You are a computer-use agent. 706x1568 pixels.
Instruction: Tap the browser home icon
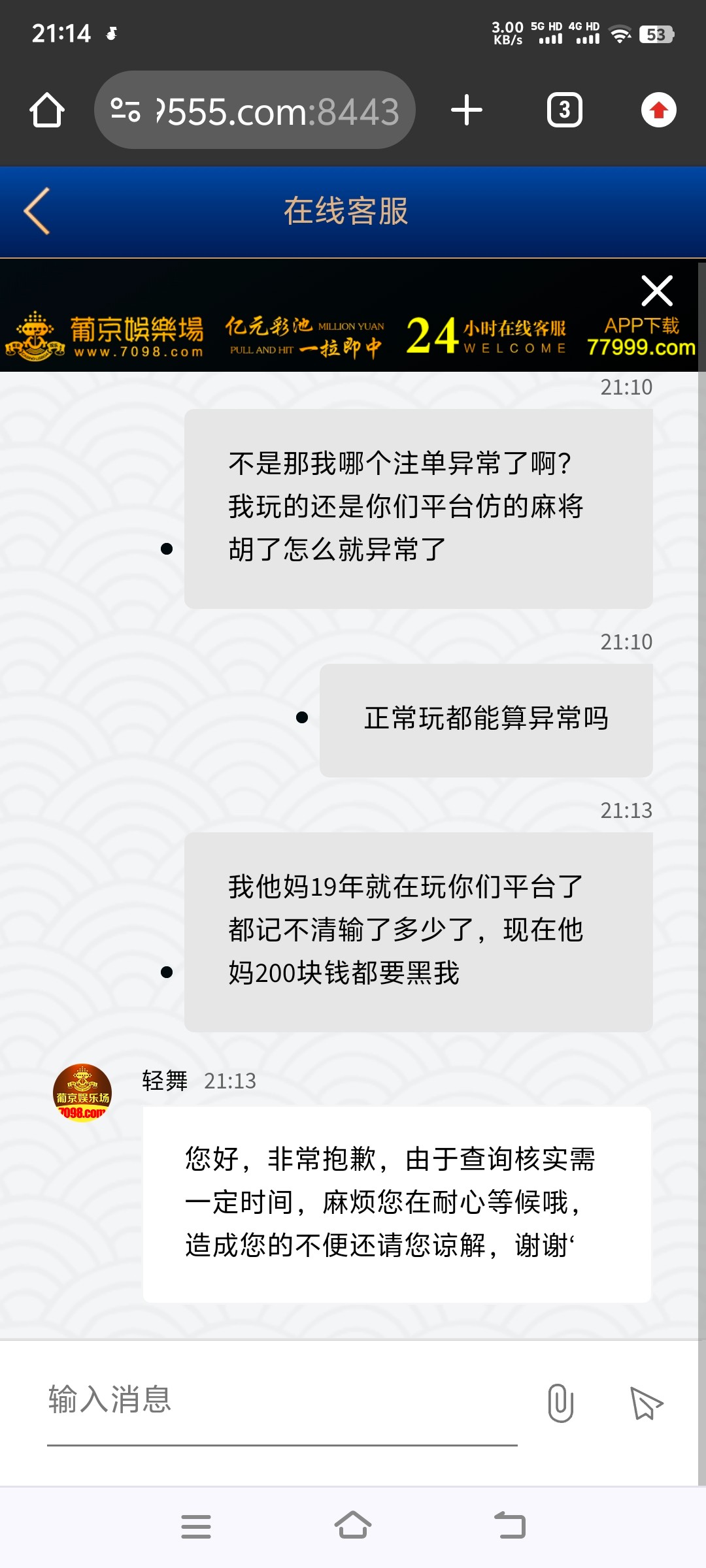click(x=46, y=109)
